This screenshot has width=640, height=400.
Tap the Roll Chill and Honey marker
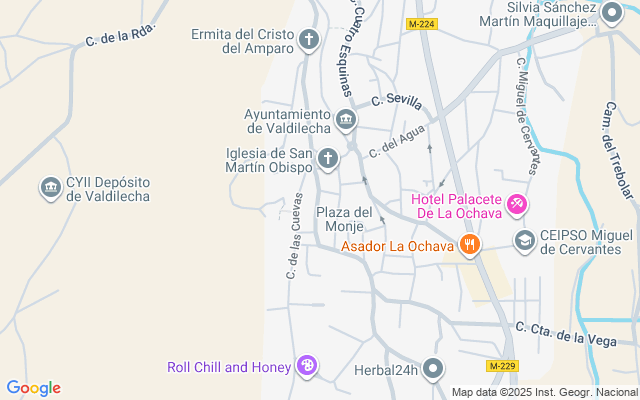307,367
